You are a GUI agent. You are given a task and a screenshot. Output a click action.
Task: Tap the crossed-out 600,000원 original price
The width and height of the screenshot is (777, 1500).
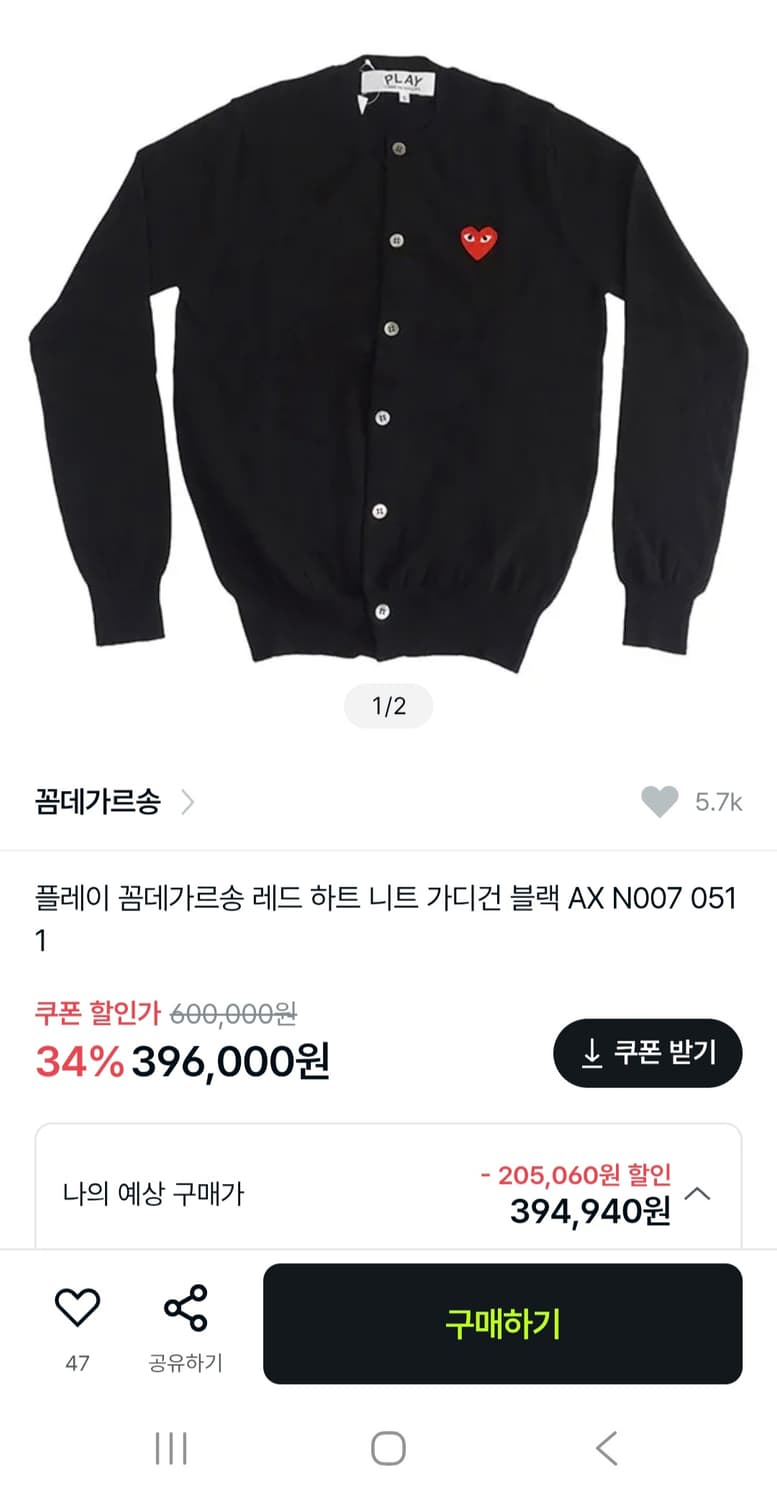pos(235,1012)
